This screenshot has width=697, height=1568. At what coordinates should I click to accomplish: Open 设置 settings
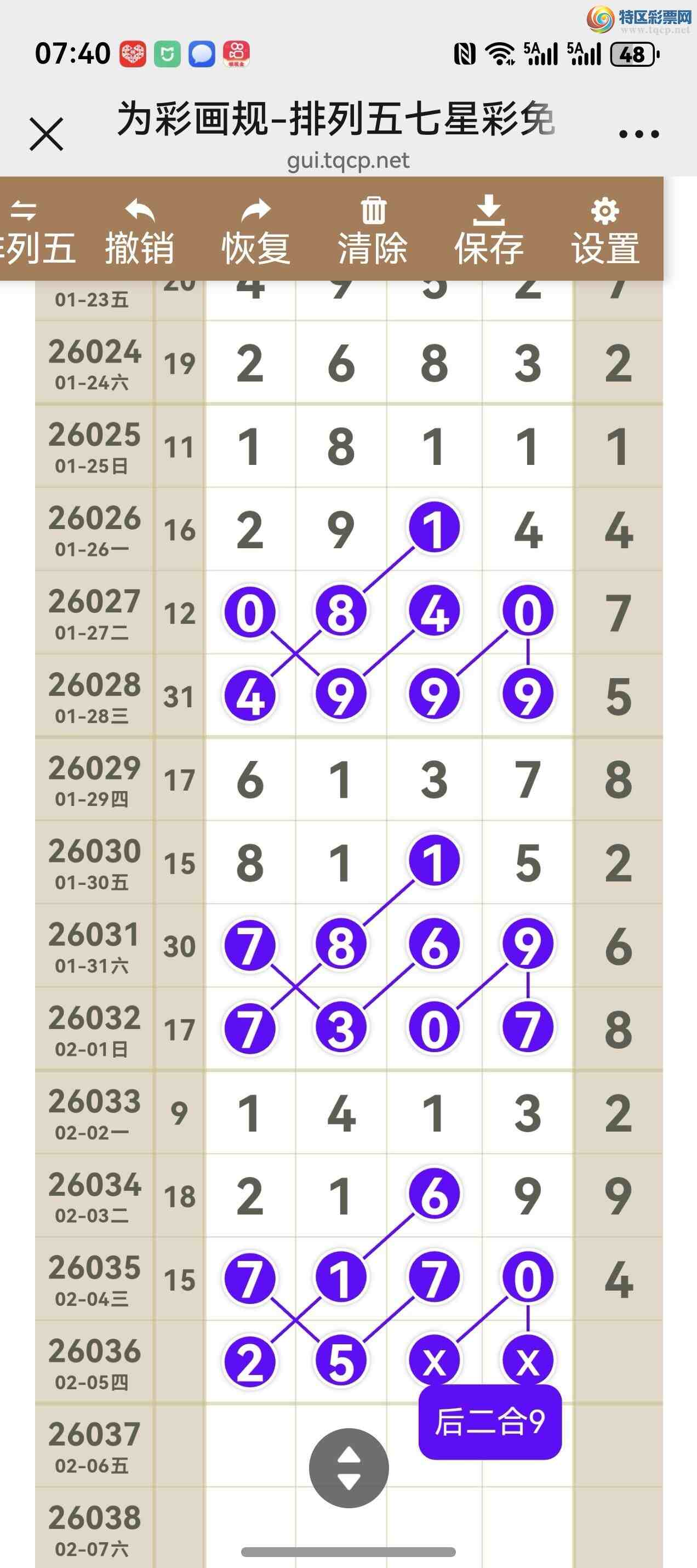coord(605,232)
